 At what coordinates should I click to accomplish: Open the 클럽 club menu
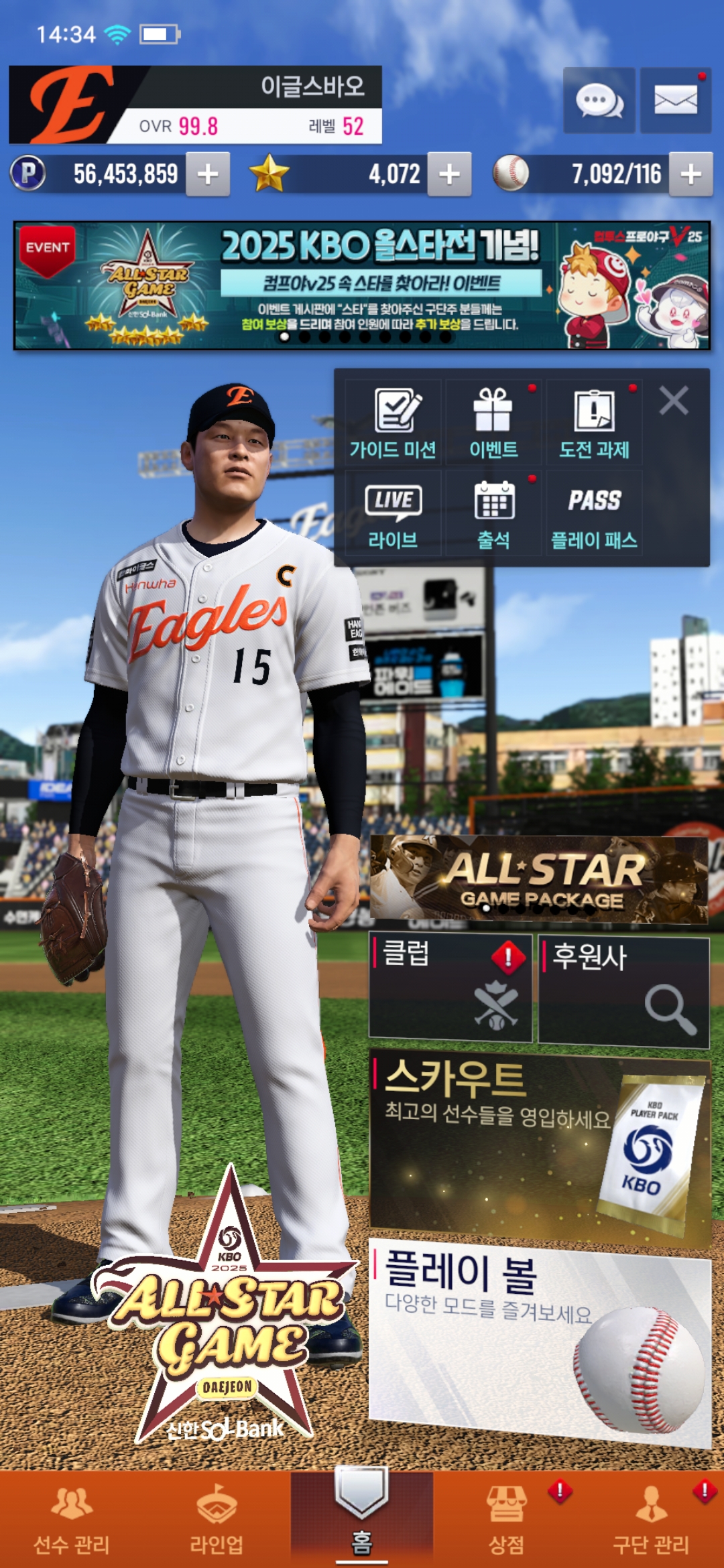tap(450, 988)
